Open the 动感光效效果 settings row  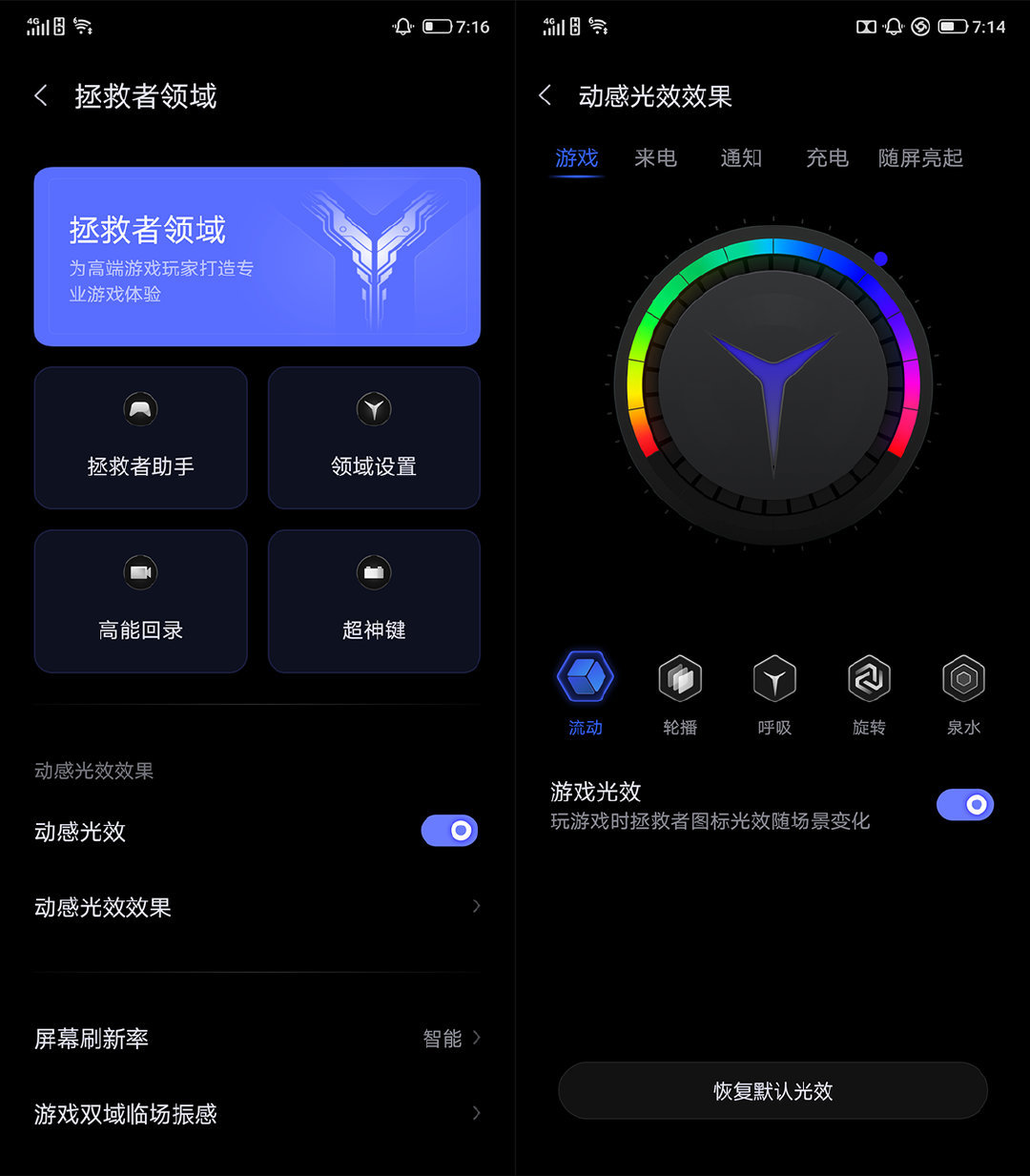(257, 907)
